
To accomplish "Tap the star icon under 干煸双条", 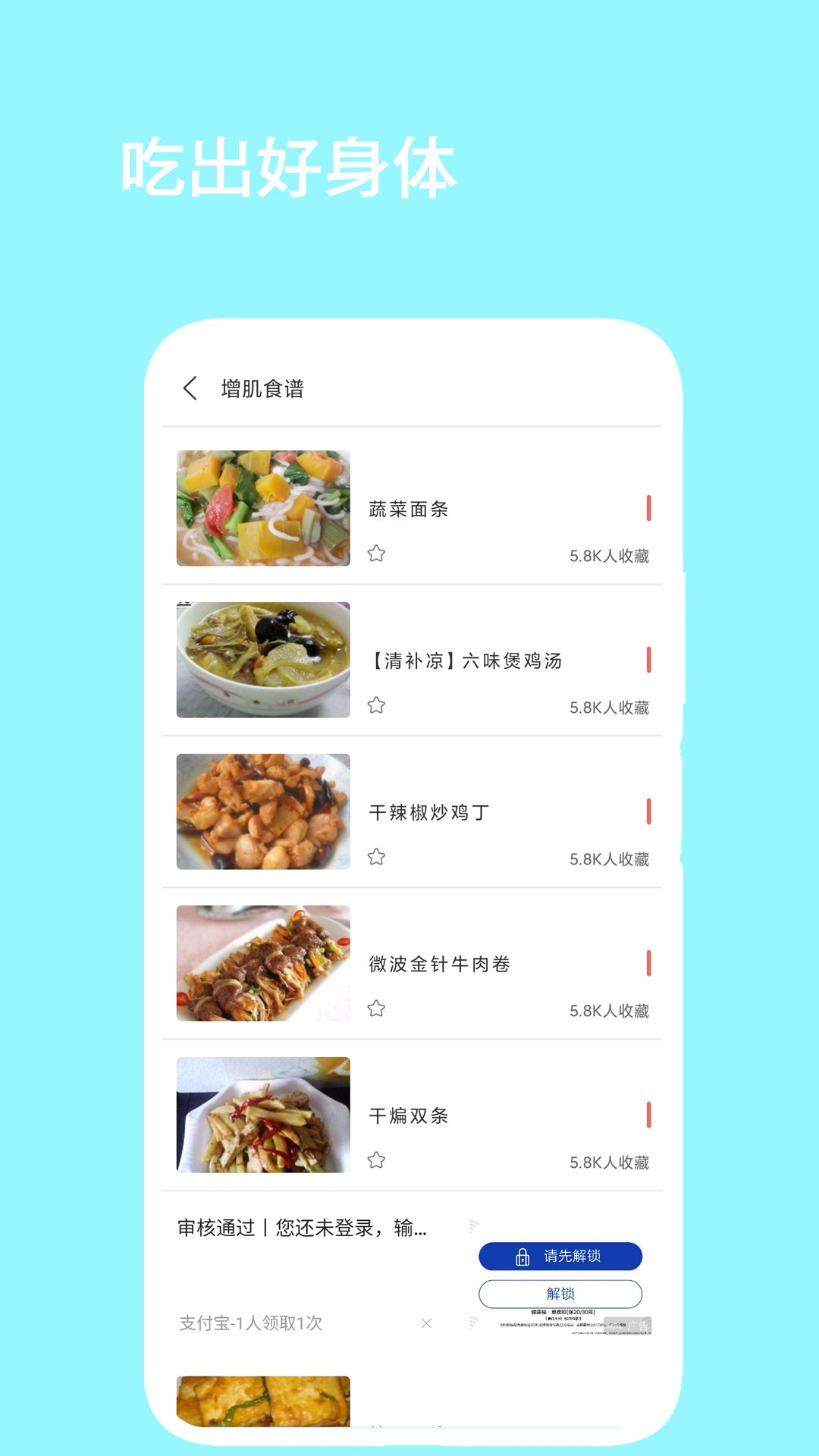I will click(375, 1160).
